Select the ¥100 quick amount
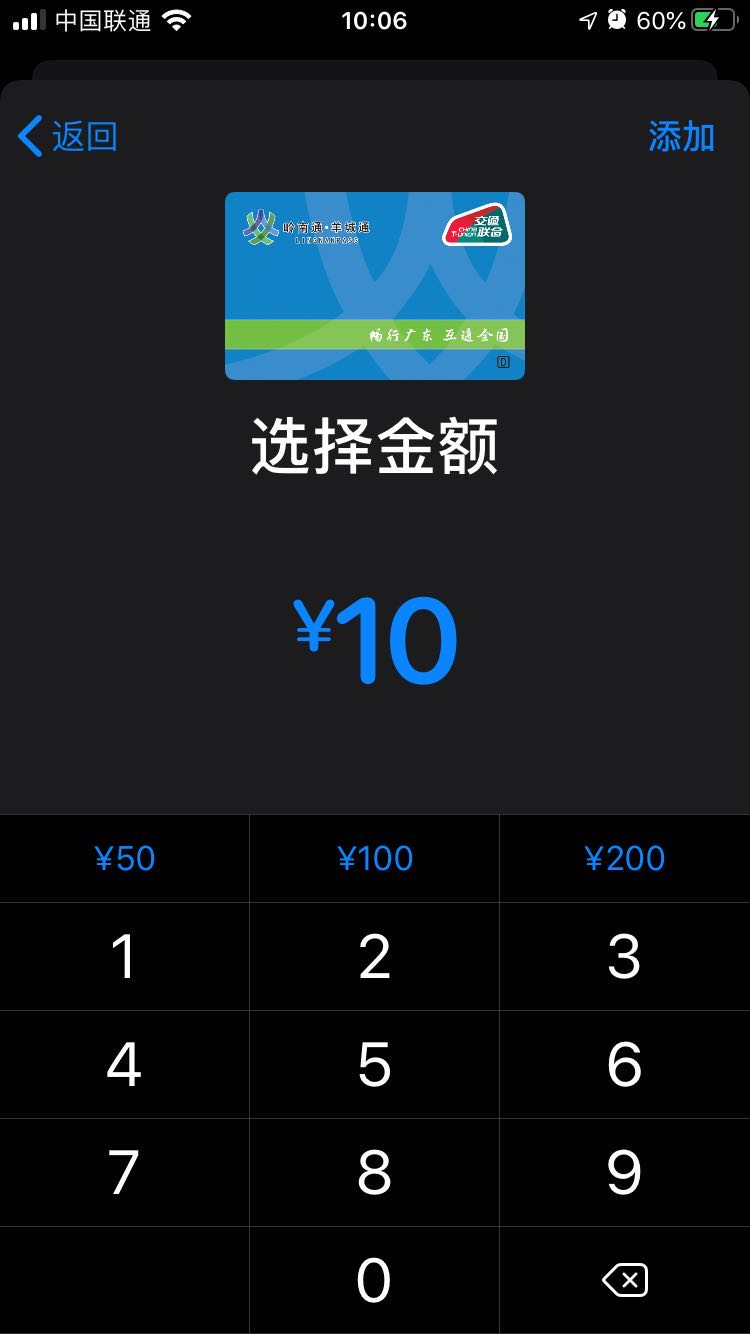750x1334 pixels. [375, 858]
